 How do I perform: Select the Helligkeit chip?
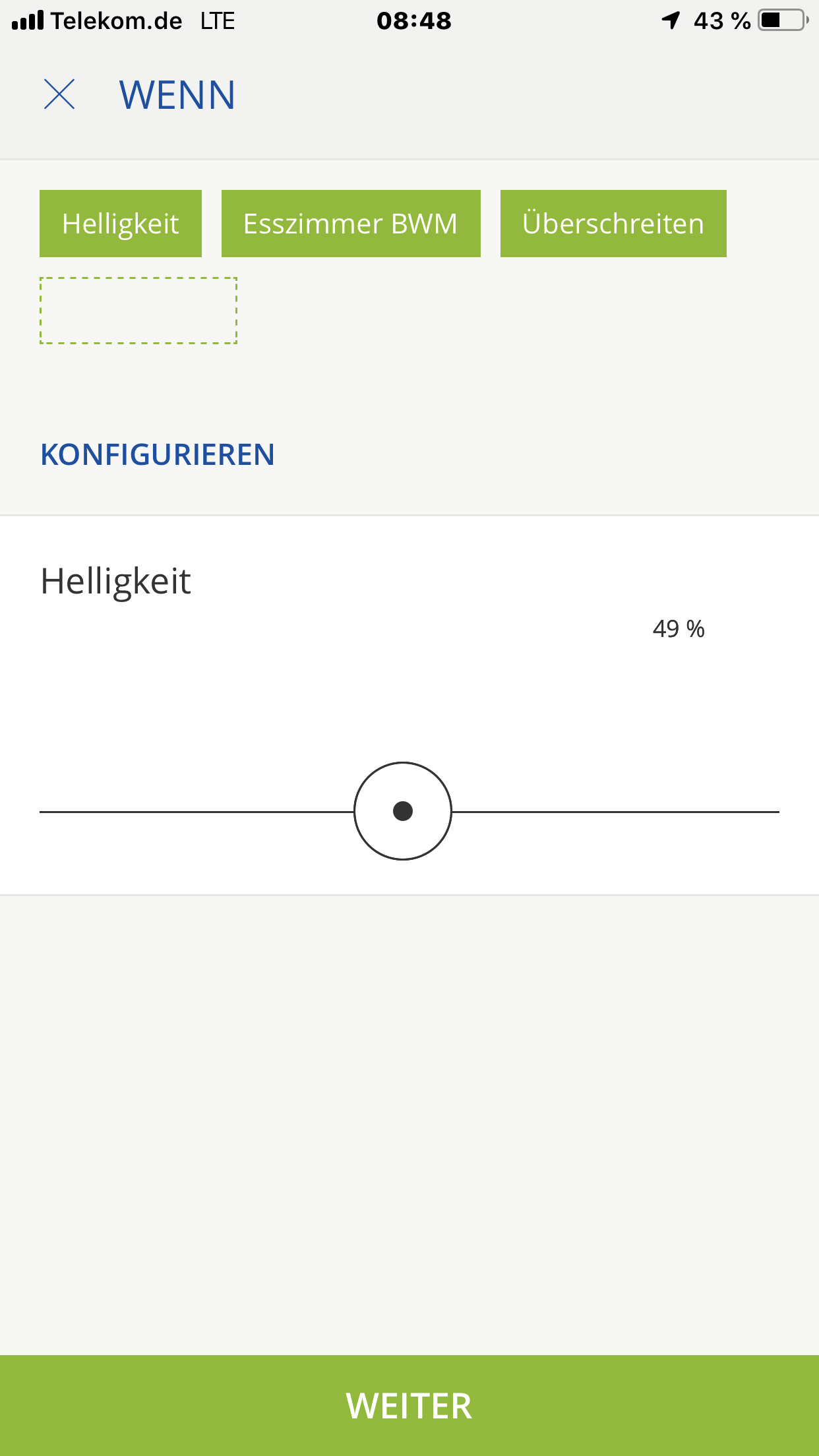(121, 224)
